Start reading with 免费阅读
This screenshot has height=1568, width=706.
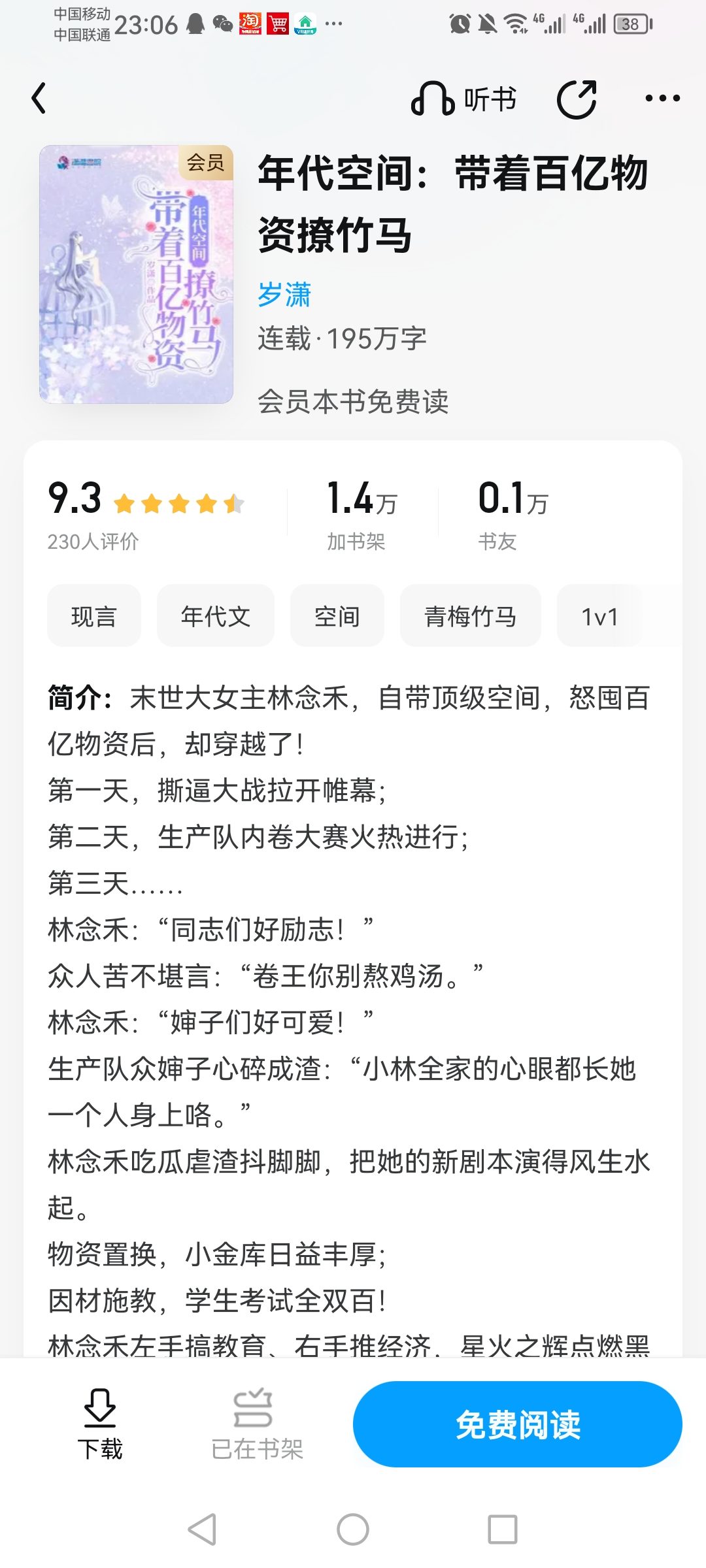tap(518, 1424)
